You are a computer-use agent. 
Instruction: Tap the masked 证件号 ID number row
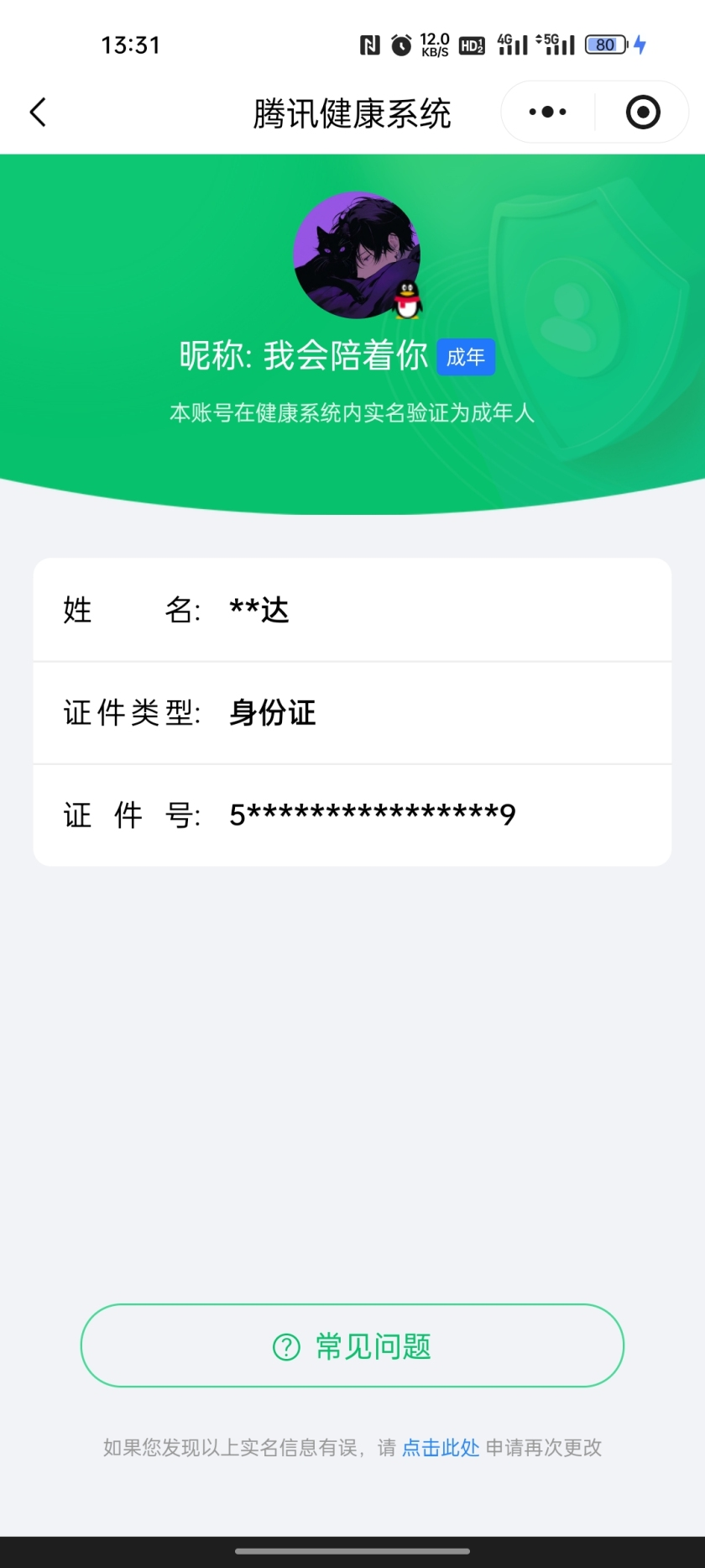[352, 813]
